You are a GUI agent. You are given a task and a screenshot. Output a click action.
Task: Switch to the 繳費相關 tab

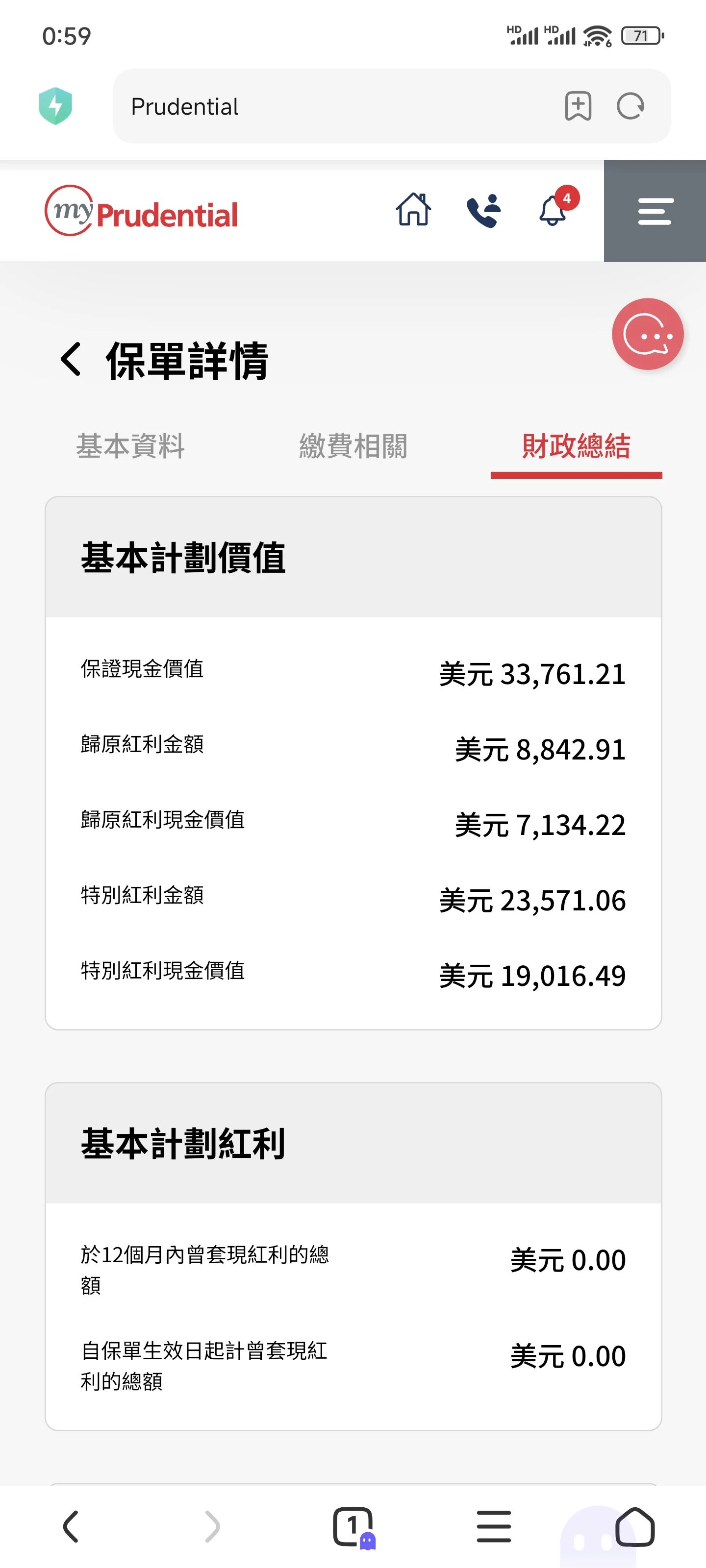tap(353, 446)
